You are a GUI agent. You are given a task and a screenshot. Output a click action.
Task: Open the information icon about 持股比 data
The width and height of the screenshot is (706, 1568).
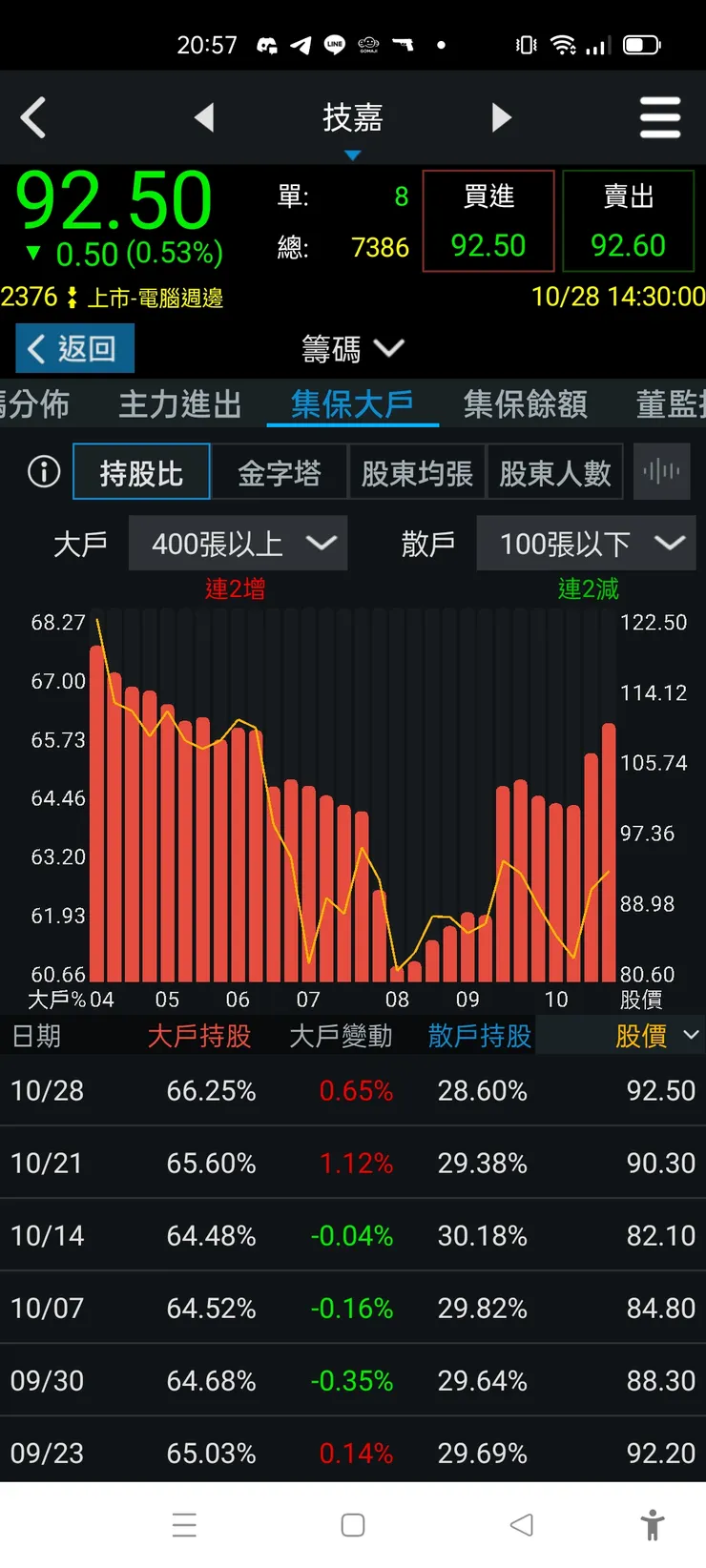tap(42, 471)
